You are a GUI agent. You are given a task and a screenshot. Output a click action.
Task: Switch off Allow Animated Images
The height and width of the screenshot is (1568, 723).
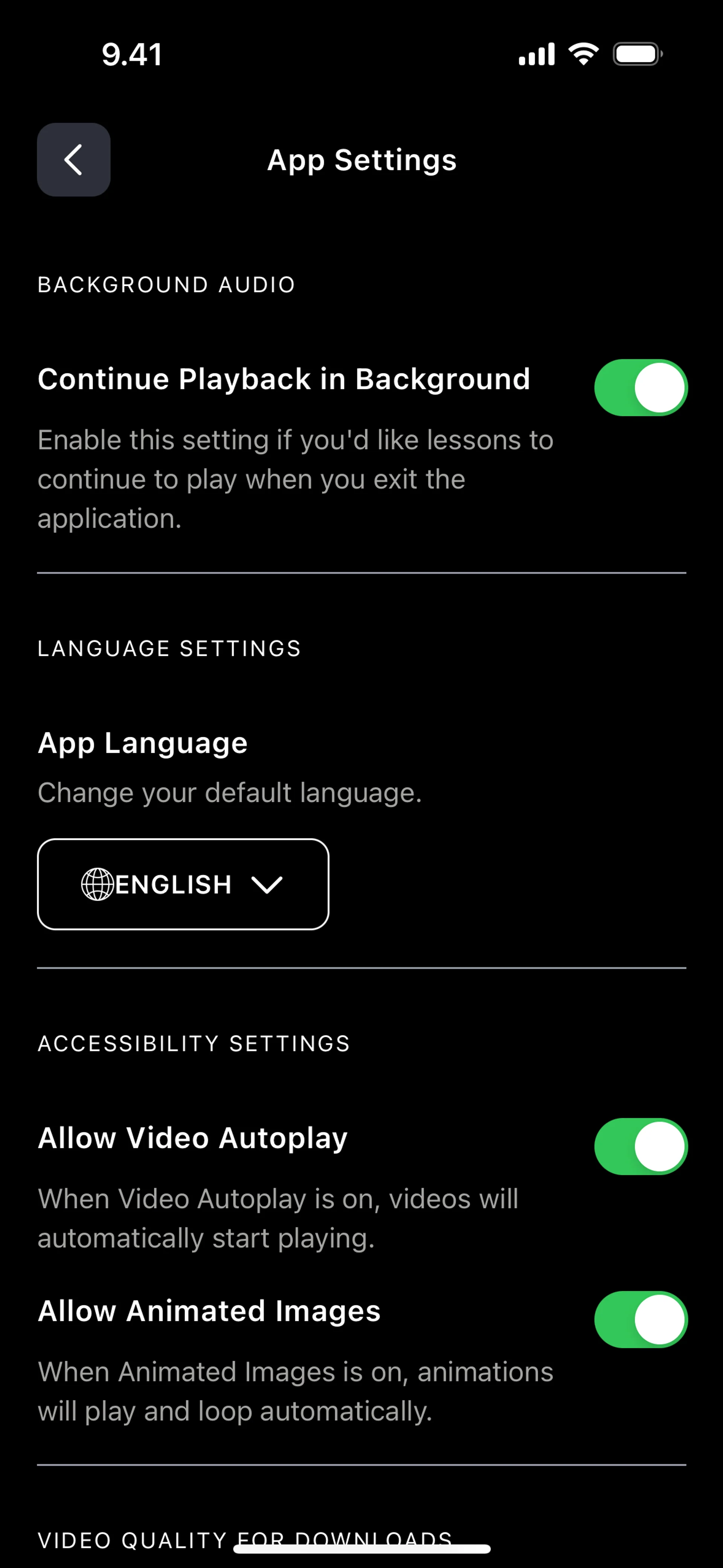(640, 1319)
